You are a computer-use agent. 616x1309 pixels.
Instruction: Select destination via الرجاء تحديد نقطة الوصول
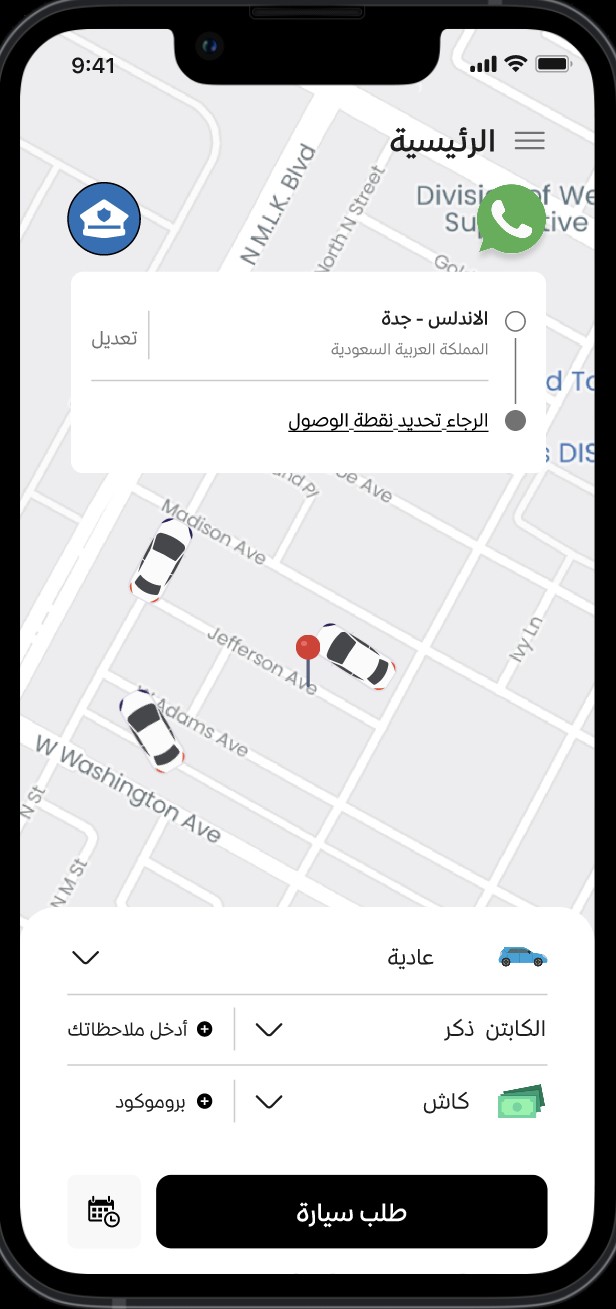[388, 421]
